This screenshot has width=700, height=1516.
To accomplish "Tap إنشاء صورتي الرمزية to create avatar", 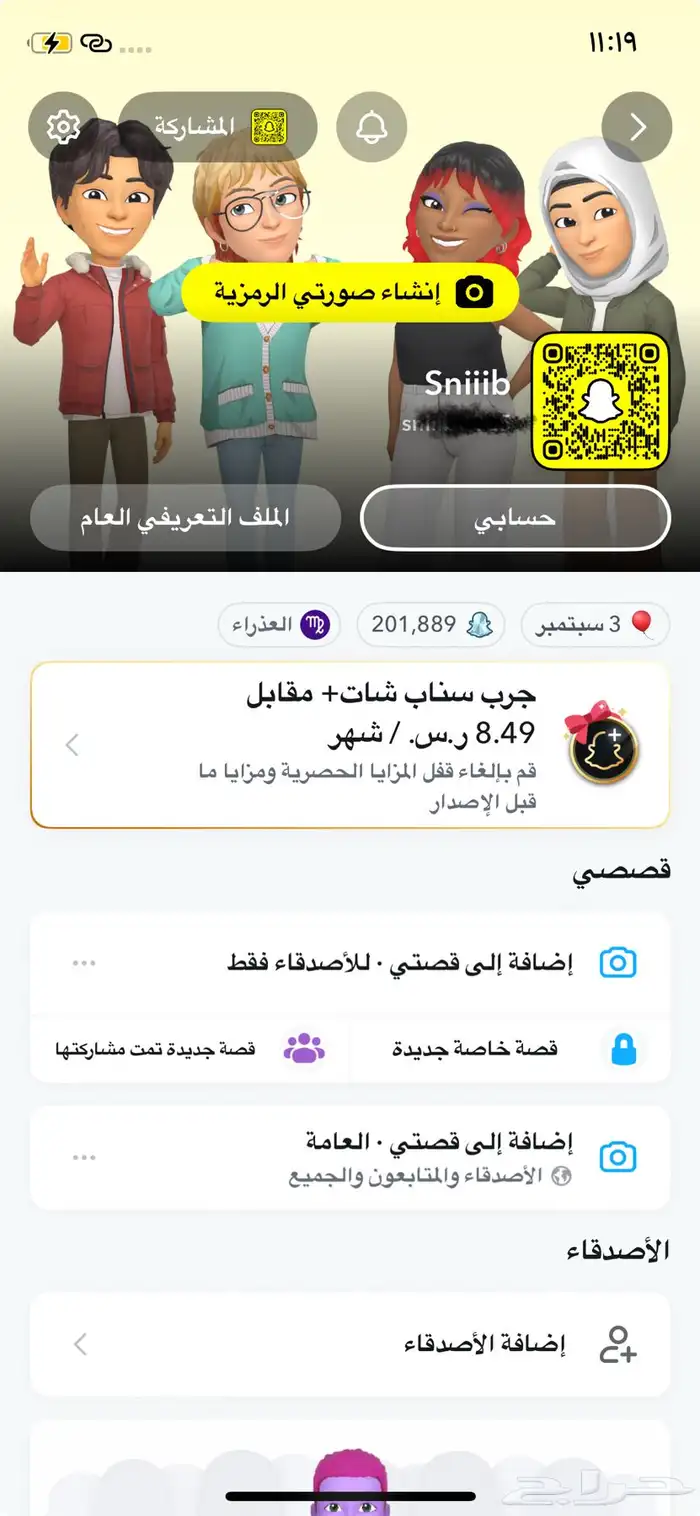I will point(350,293).
